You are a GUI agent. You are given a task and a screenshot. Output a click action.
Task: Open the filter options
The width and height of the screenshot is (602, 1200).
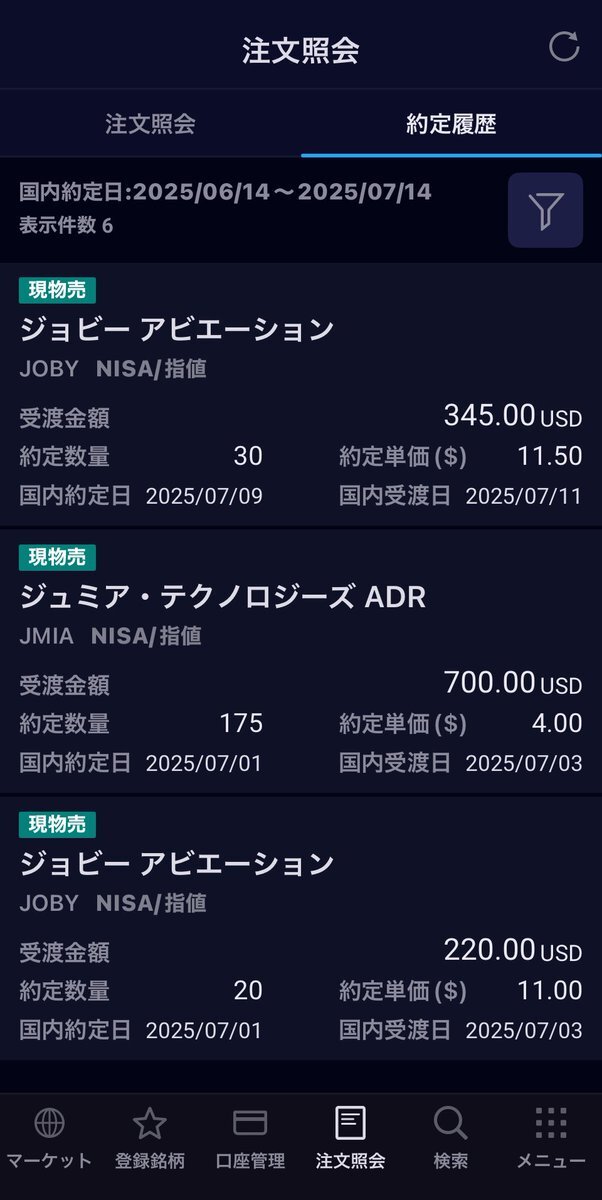click(545, 210)
